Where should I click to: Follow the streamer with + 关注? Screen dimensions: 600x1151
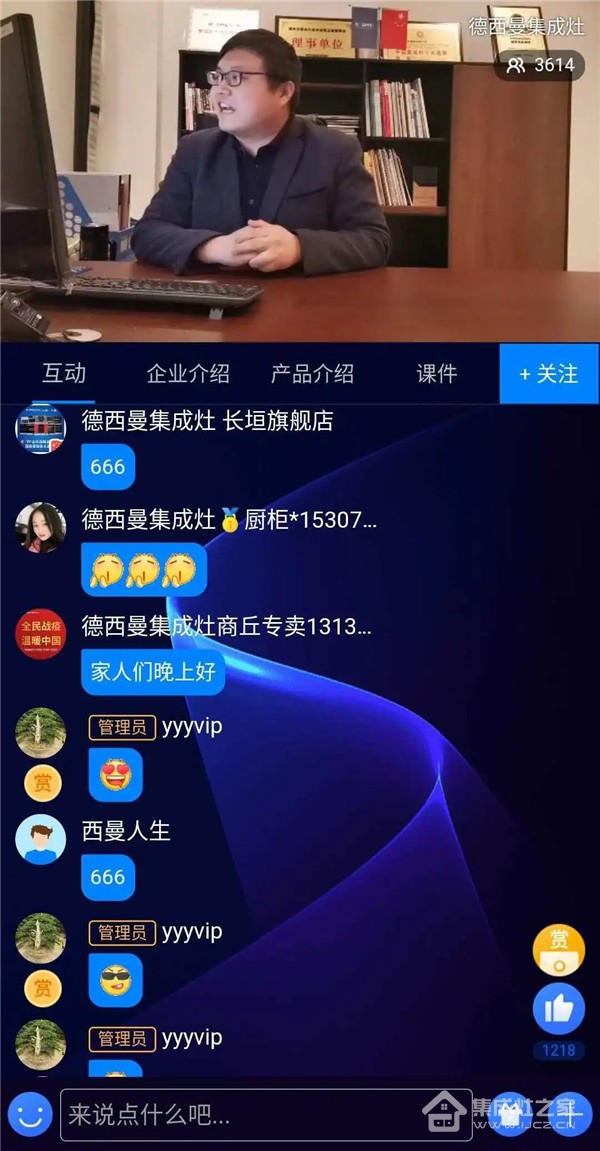coord(549,374)
